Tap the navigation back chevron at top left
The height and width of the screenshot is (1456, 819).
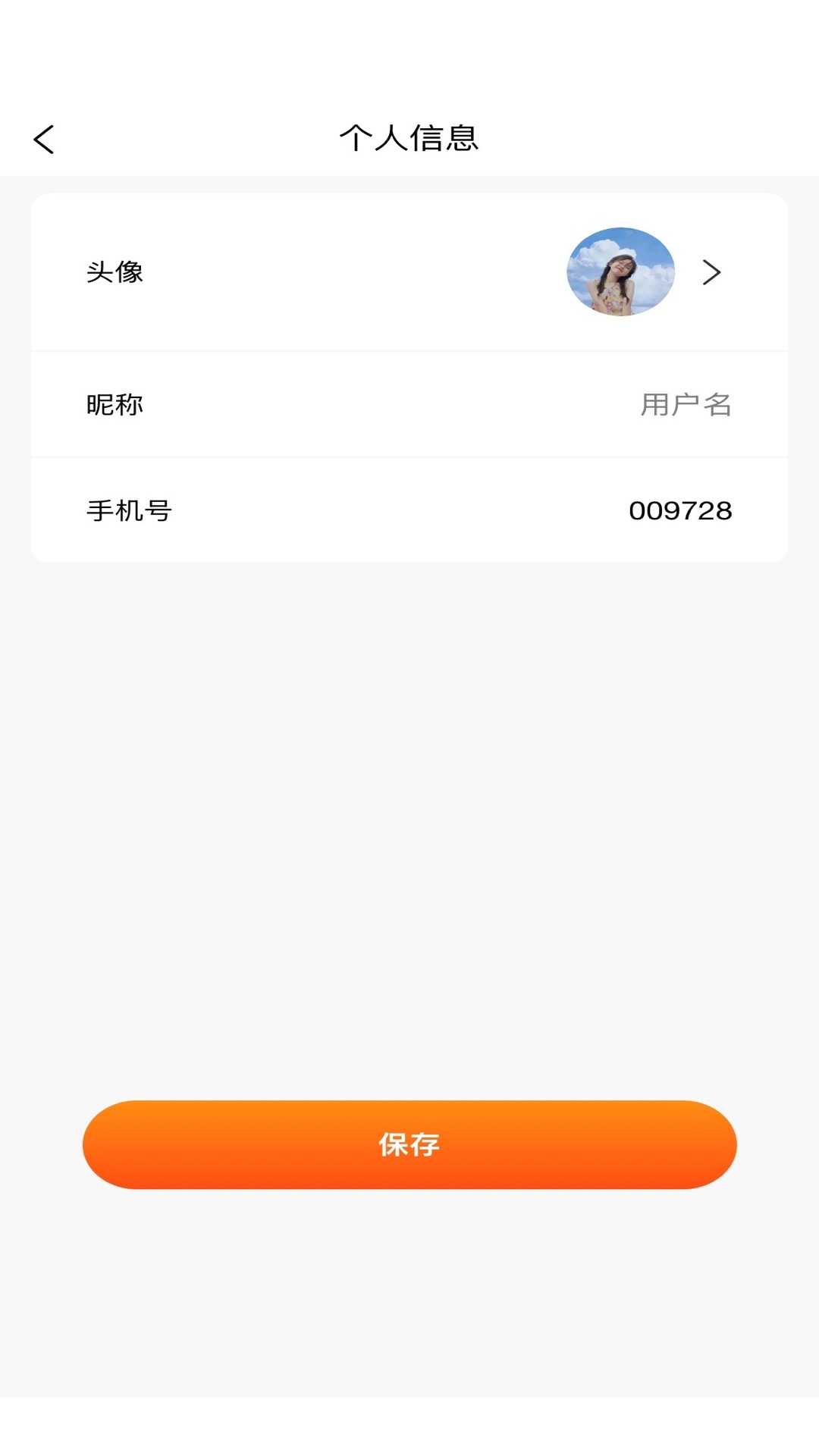tap(43, 139)
